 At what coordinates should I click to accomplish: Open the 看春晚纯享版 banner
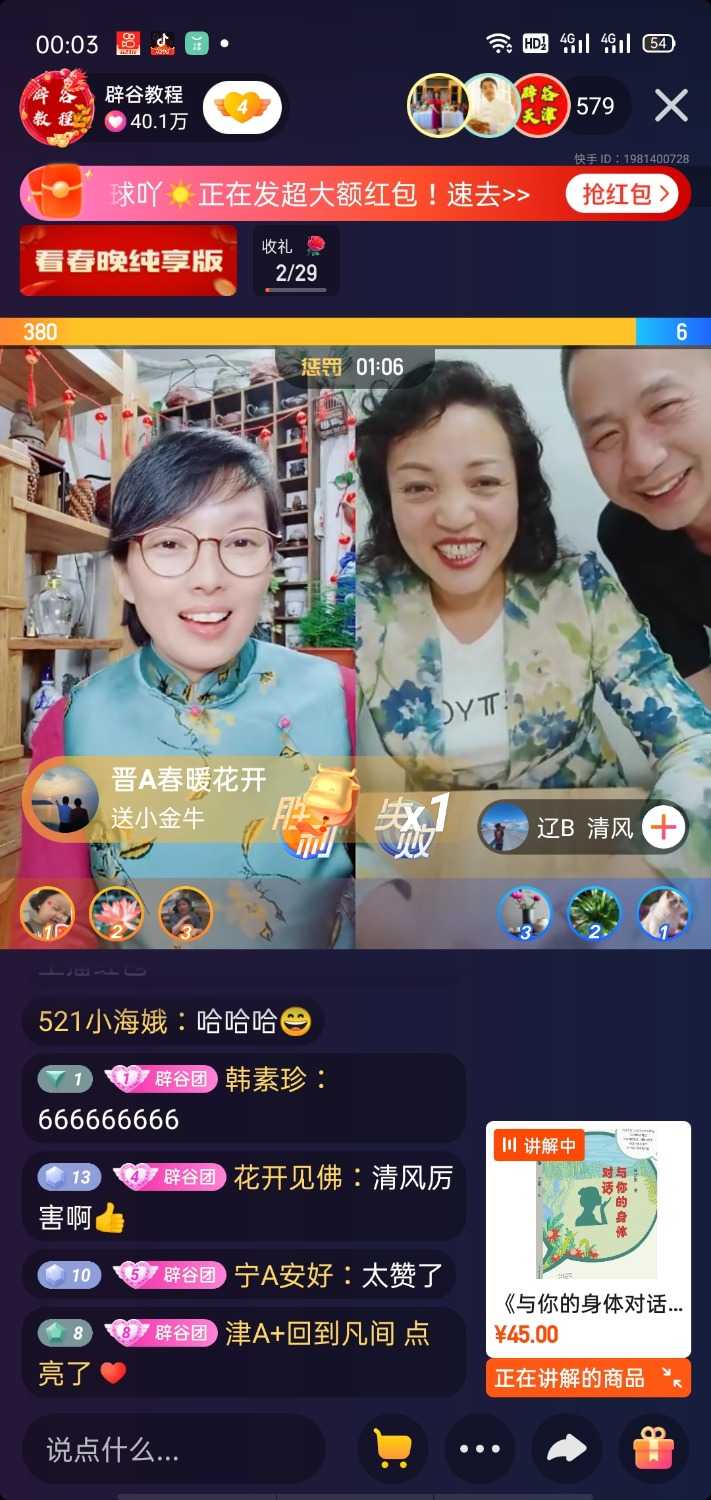pyautogui.click(x=128, y=260)
